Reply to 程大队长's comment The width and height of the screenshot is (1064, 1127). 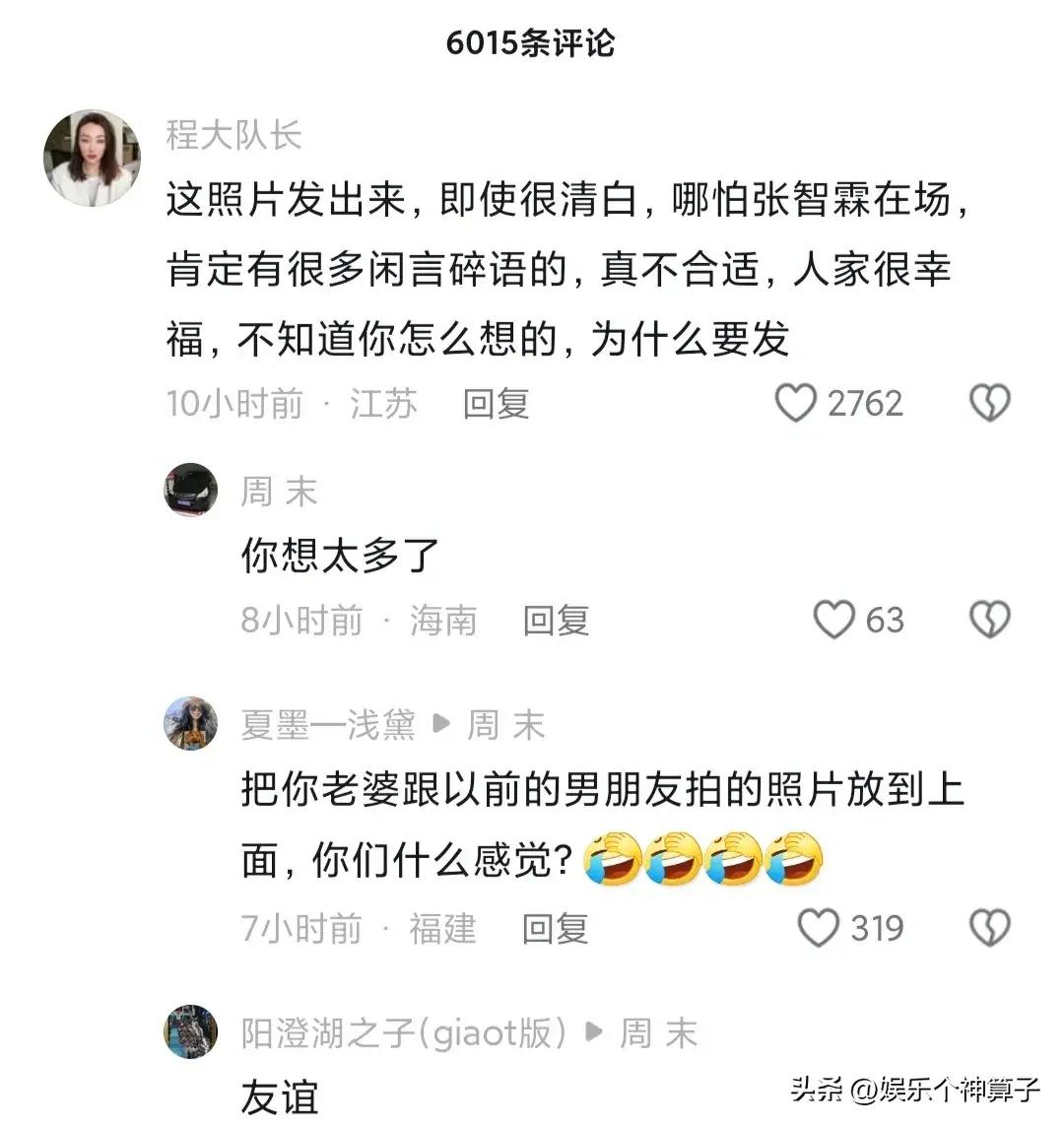coord(497,404)
